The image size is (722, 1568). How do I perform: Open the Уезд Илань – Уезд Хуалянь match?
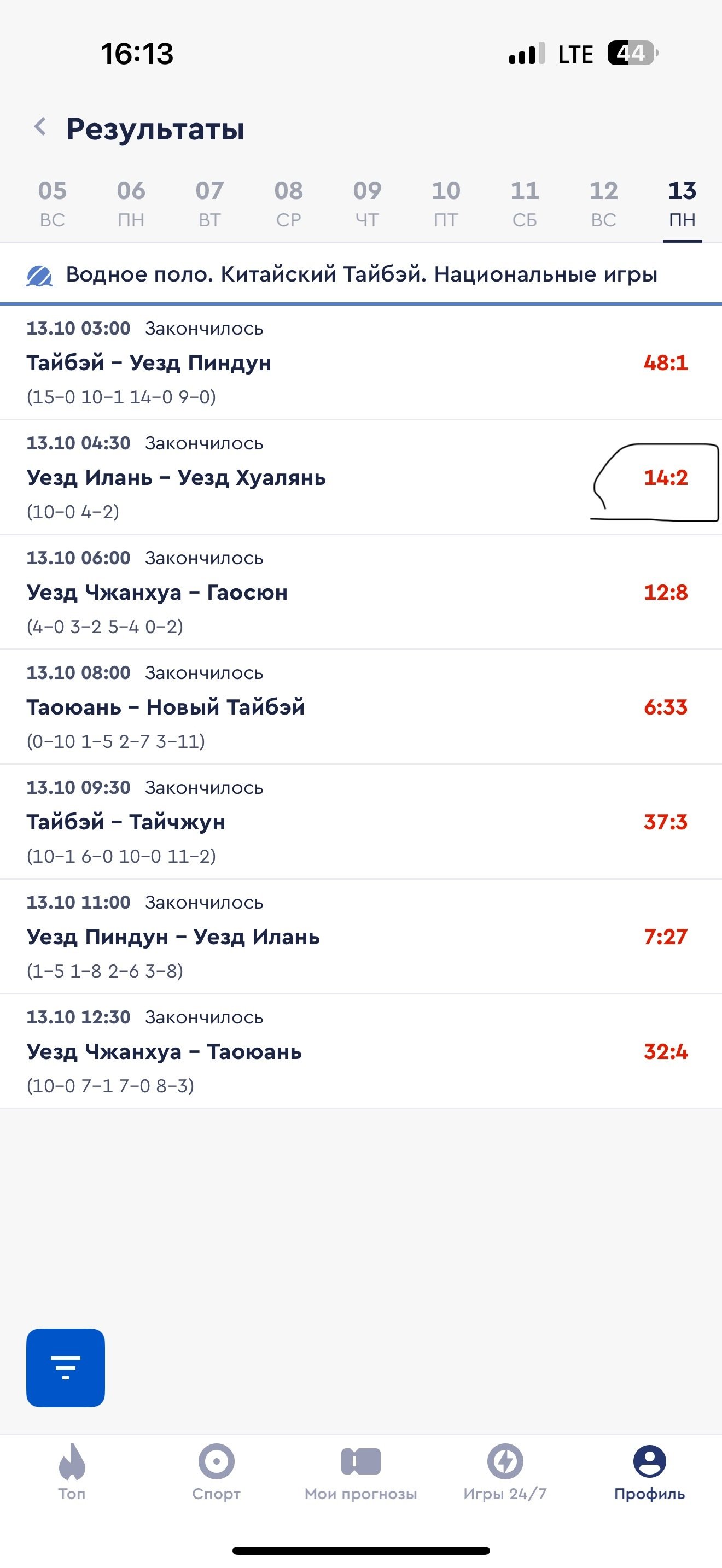click(x=176, y=478)
